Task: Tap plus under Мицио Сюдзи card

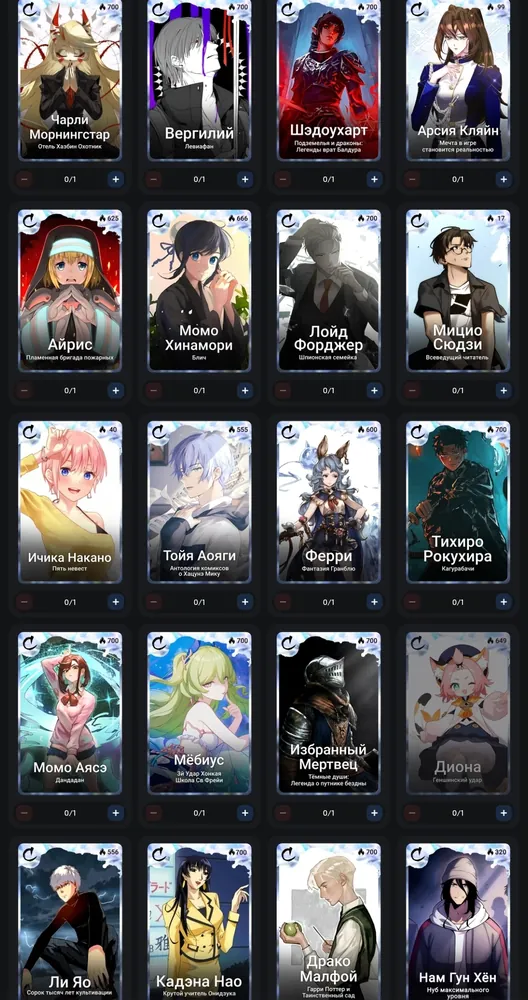Action: [504, 390]
